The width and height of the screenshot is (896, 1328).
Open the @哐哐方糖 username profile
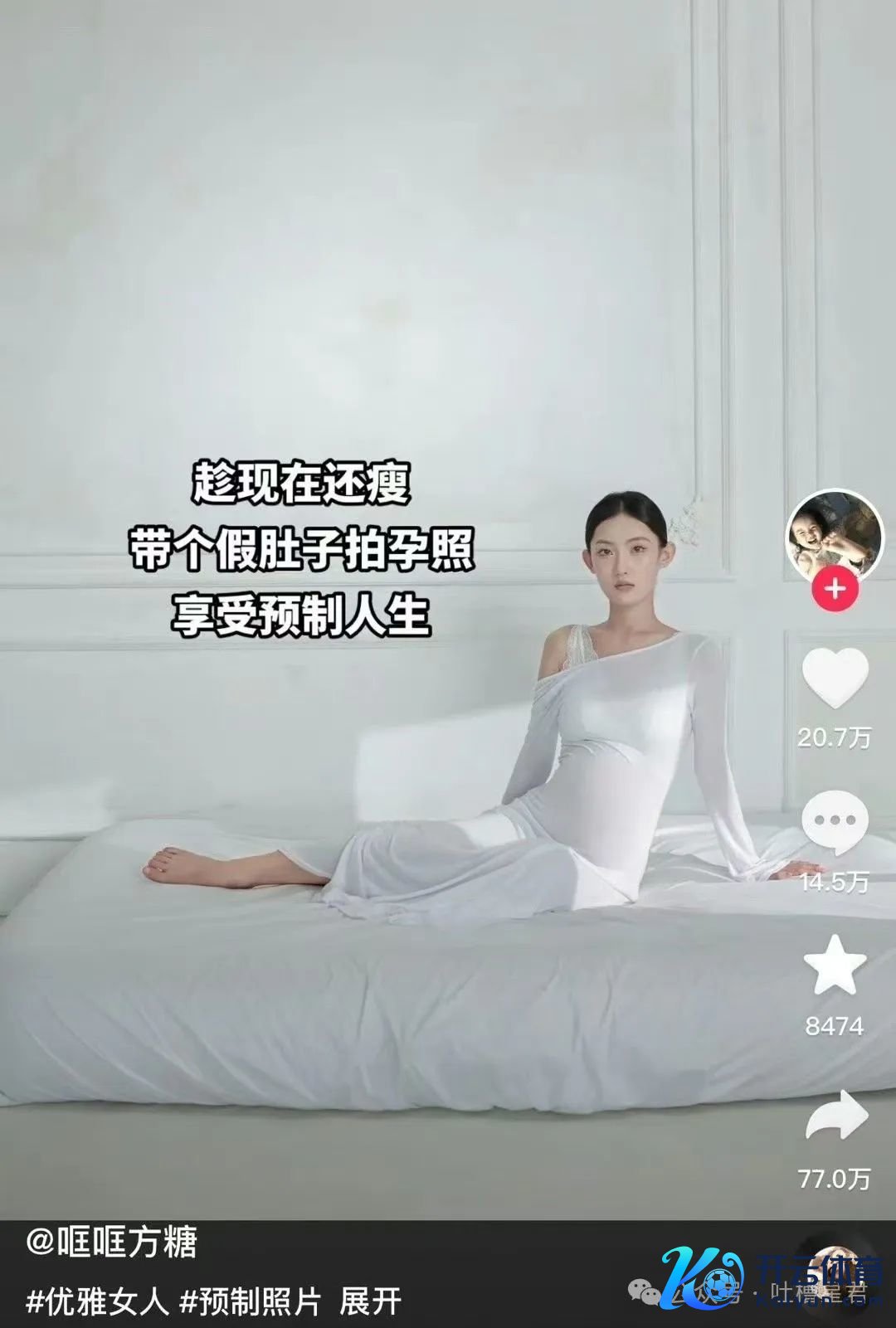point(112,1243)
